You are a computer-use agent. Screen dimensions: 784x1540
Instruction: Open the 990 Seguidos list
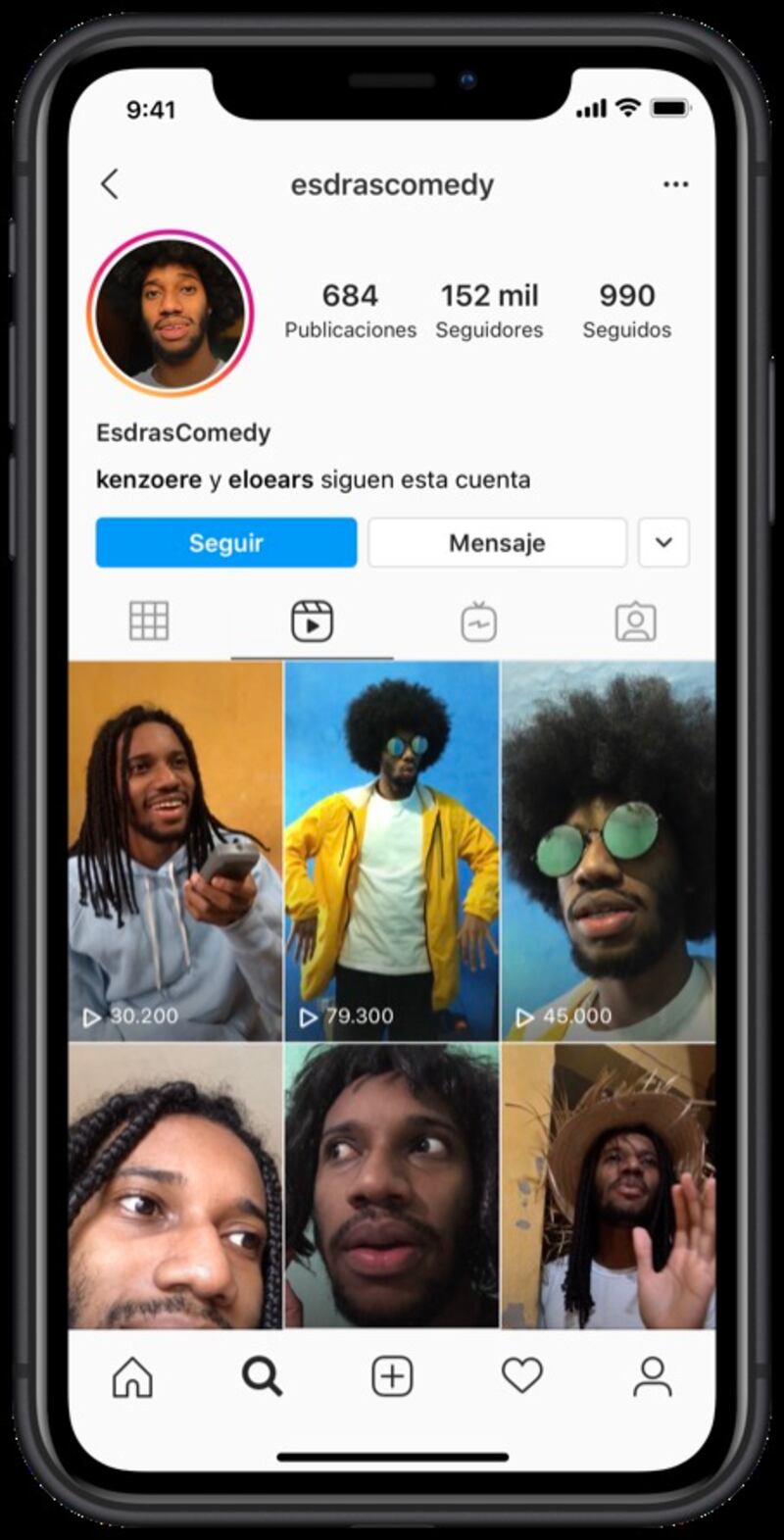coord(626,311)
